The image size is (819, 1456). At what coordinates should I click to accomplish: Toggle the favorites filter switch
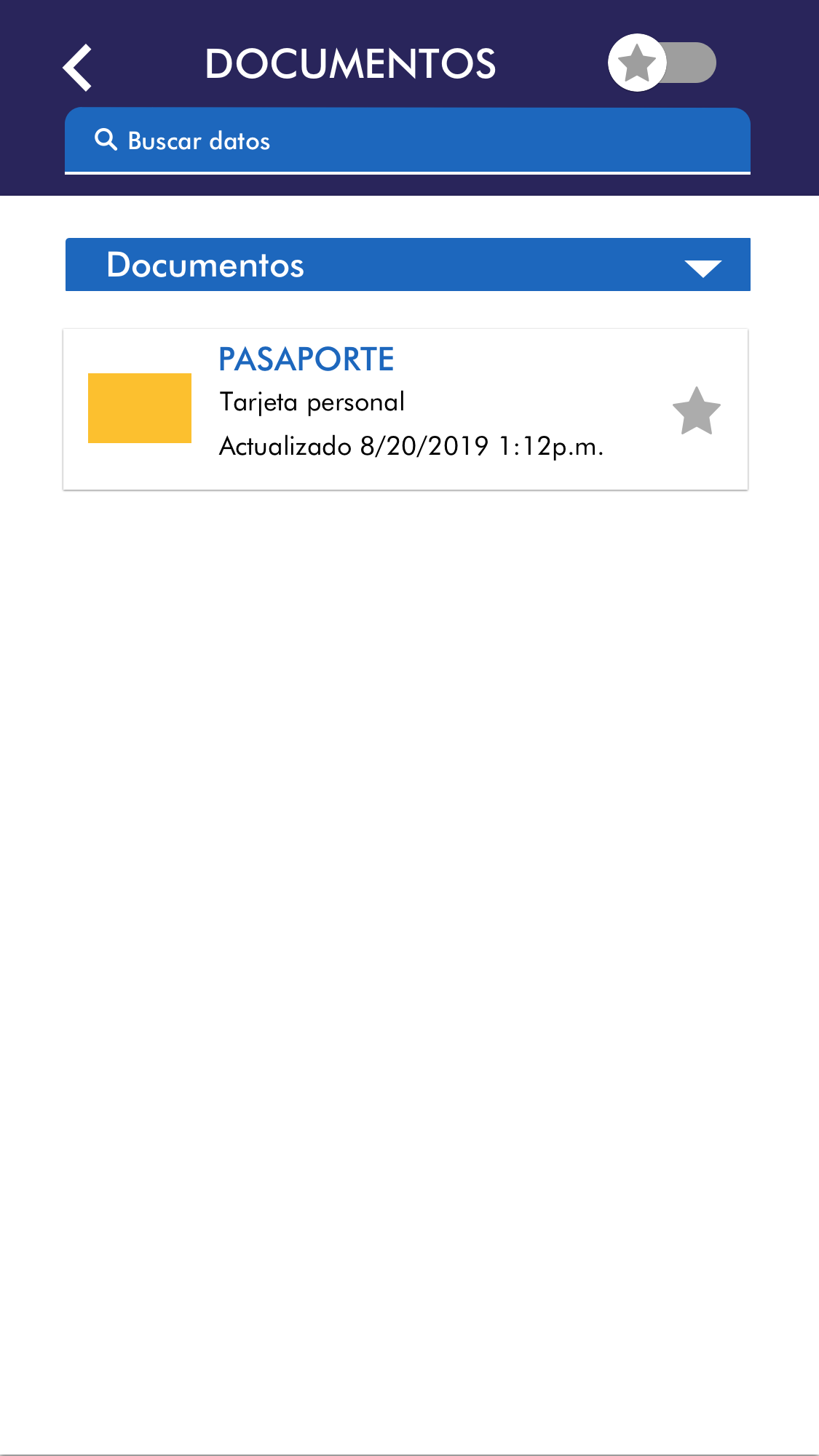pyautogui.click(x=661, y=63)
